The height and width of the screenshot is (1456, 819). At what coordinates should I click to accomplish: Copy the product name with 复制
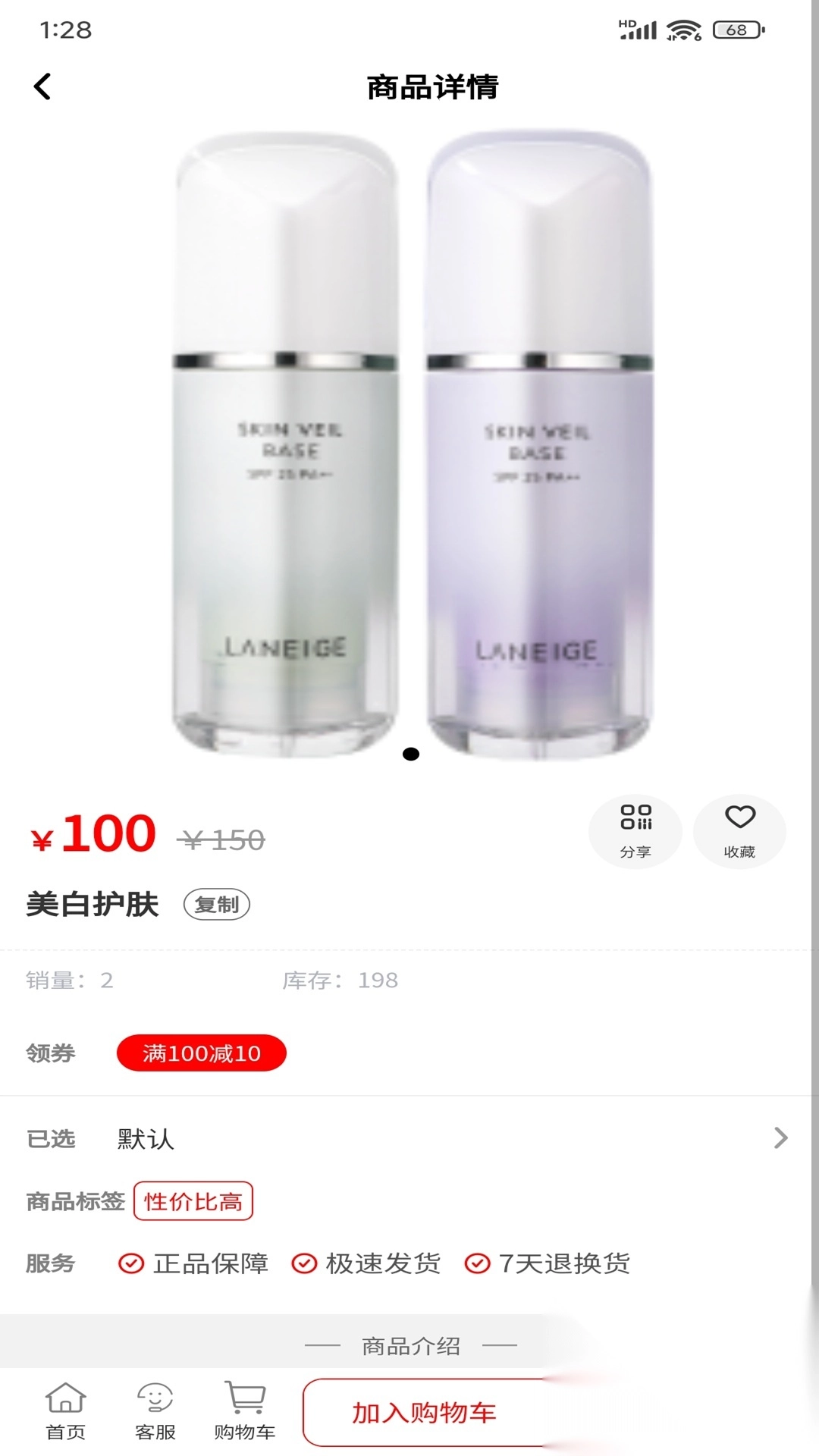click(217, 905)
